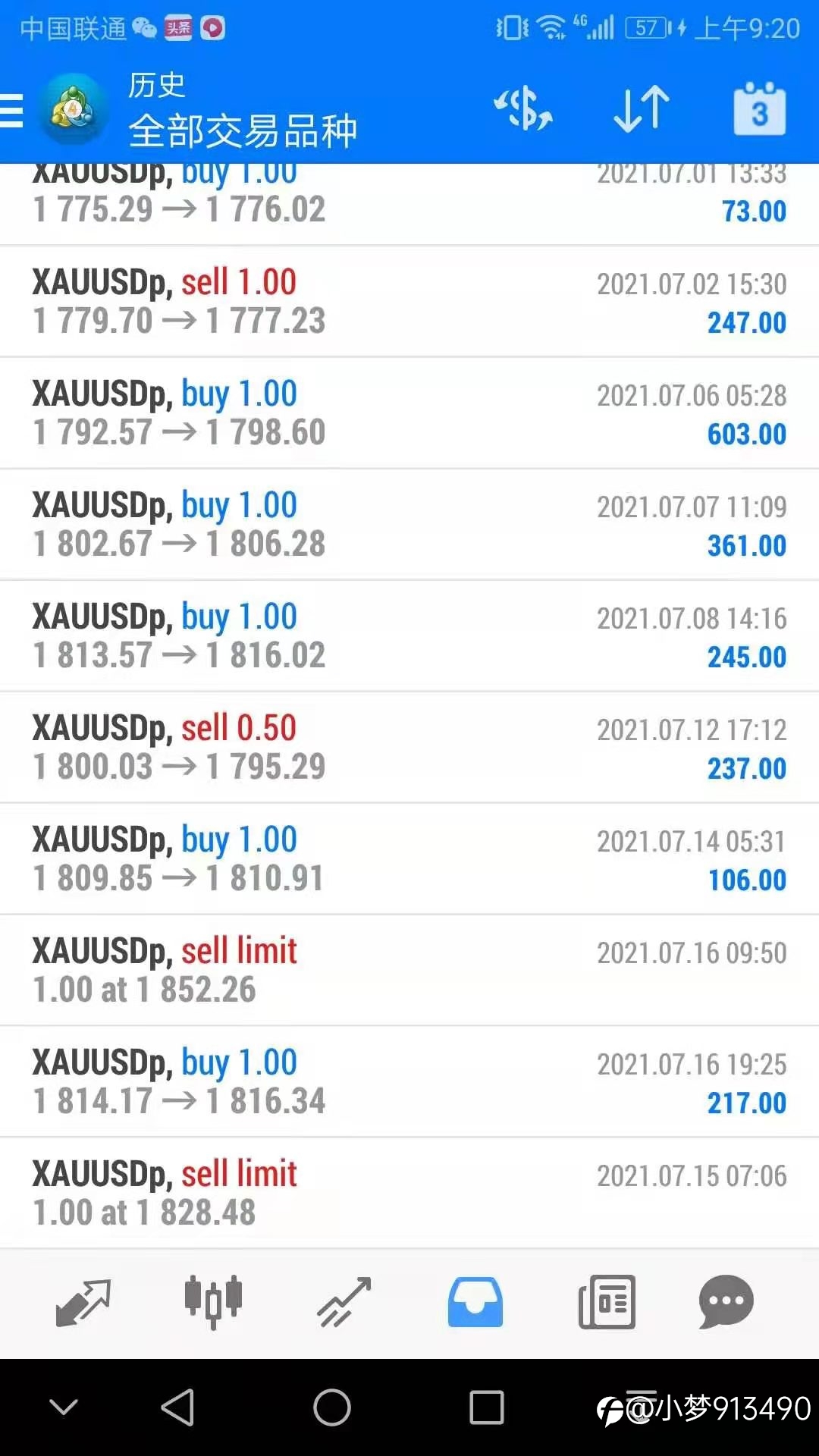Image resolution: width=819 pixels, height=1456 pixels.
Task: Open the buy trade dated 2021.07.08 14:16
Action: [x=409, y=636]
